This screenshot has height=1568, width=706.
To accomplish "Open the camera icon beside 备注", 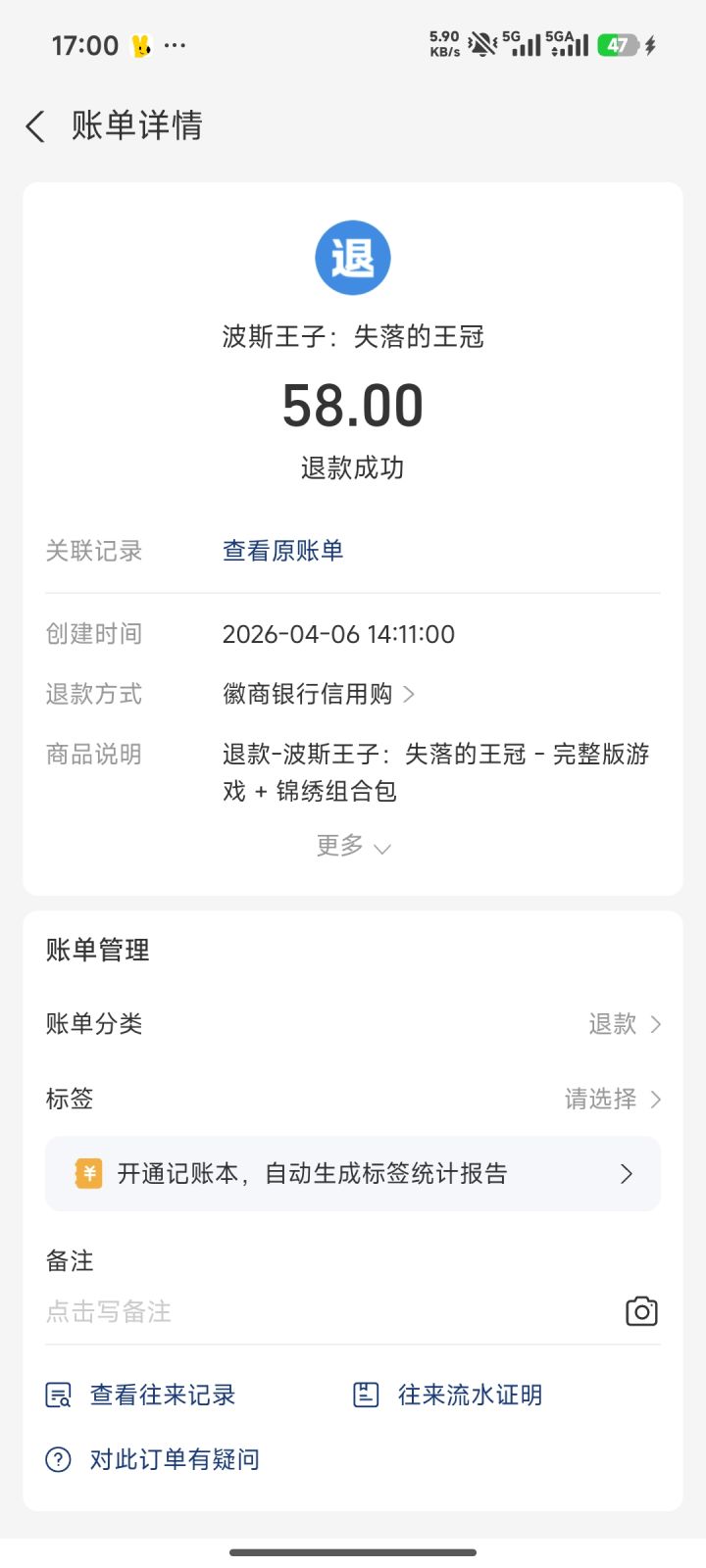I will [x=642, y=1310].
